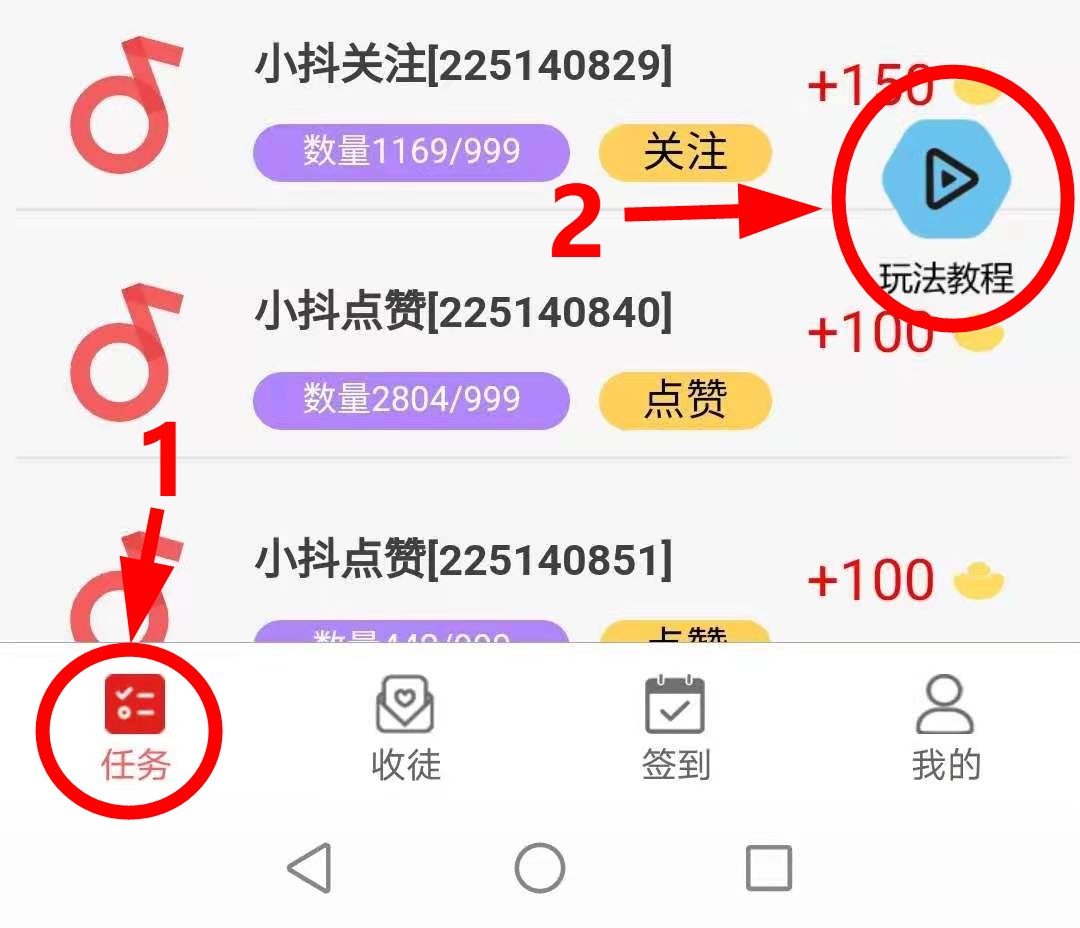Open task 小抖点赞[225140840]

pos(464,314)
